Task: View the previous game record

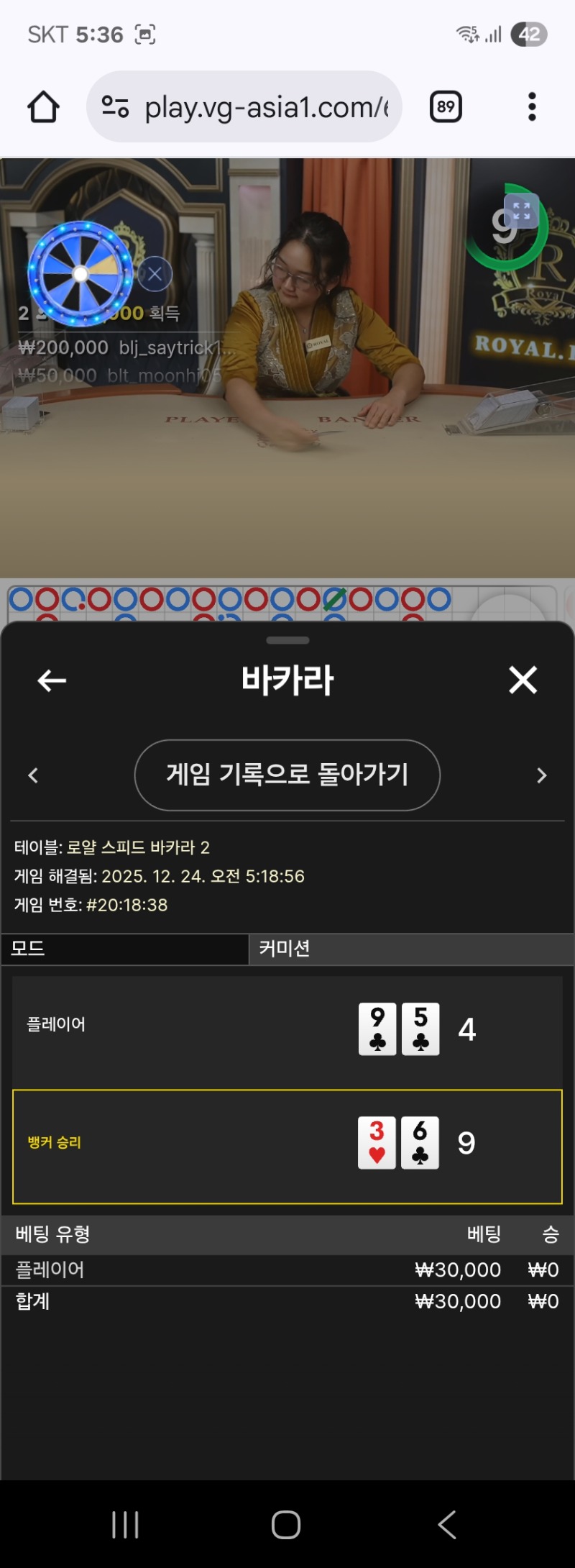Action: tap(33, 775)
